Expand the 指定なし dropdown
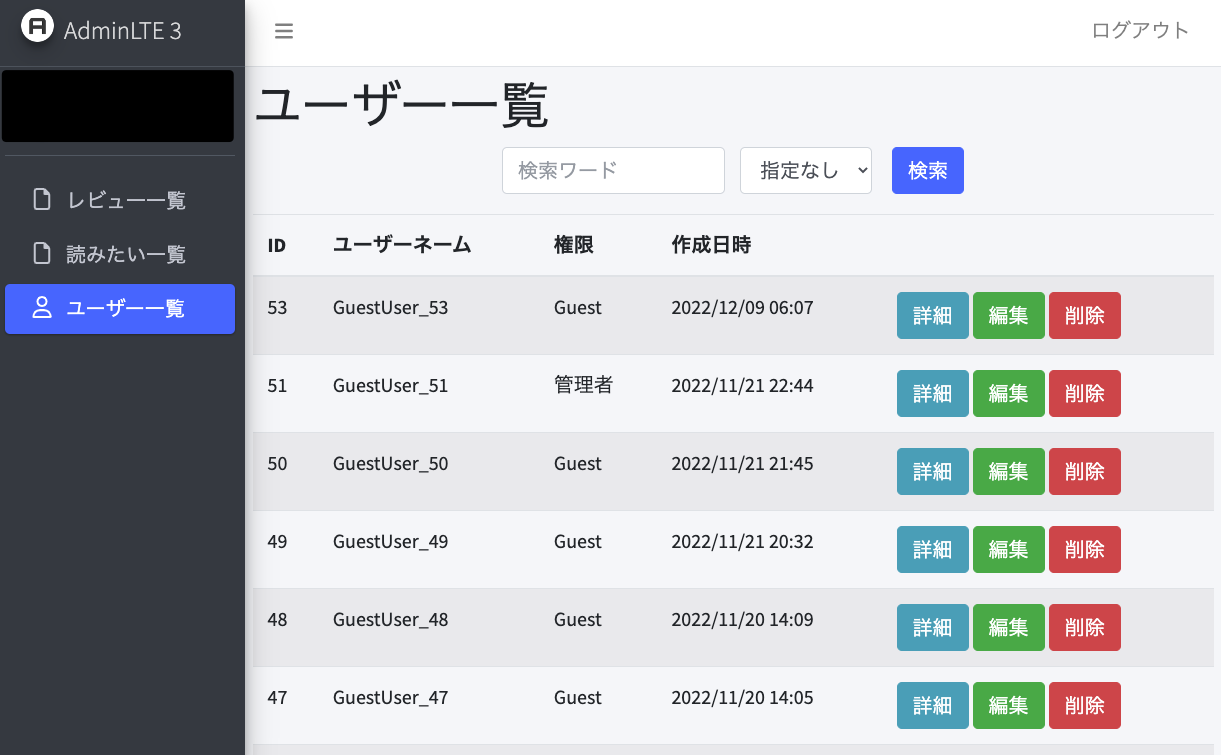 (806, 170)
